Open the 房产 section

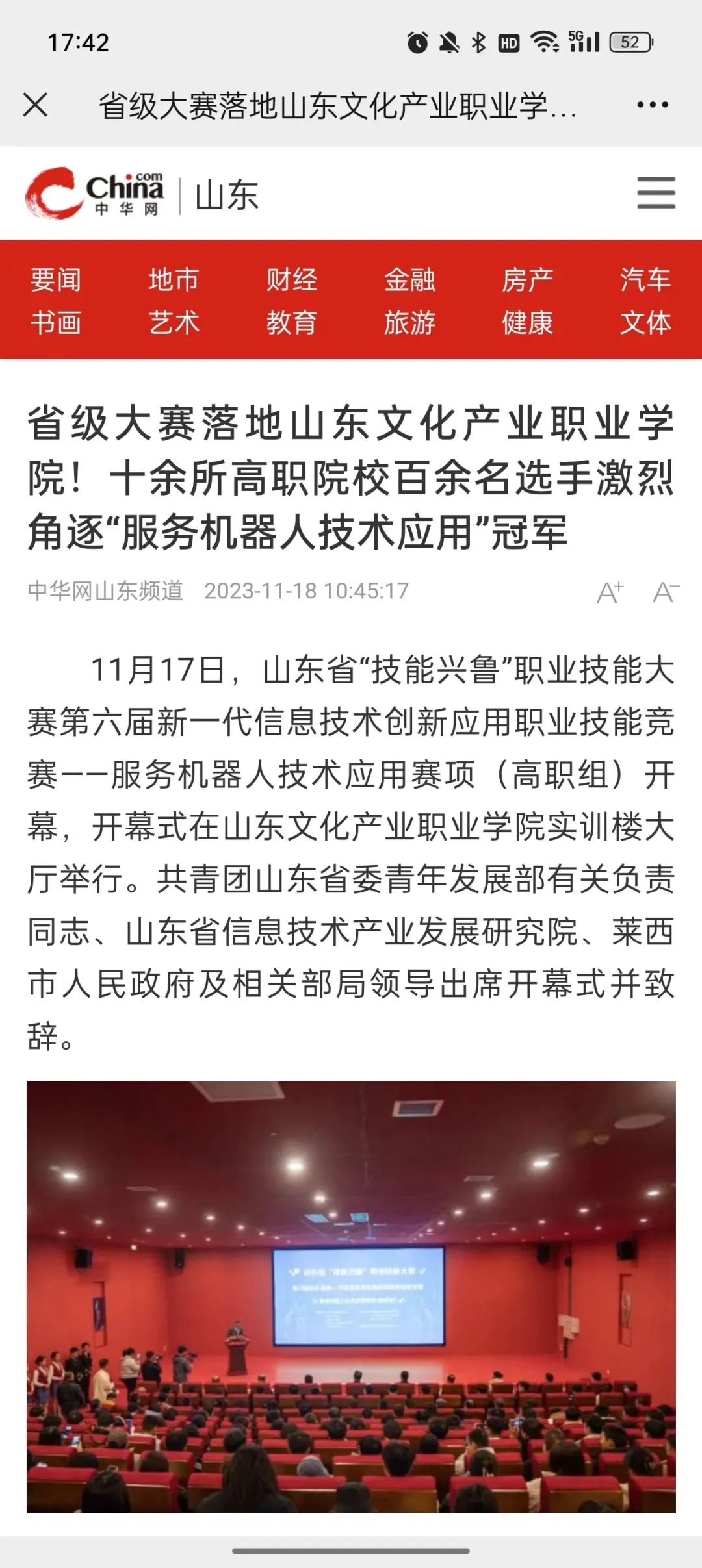pyautogui.click(x=527, y=280)
